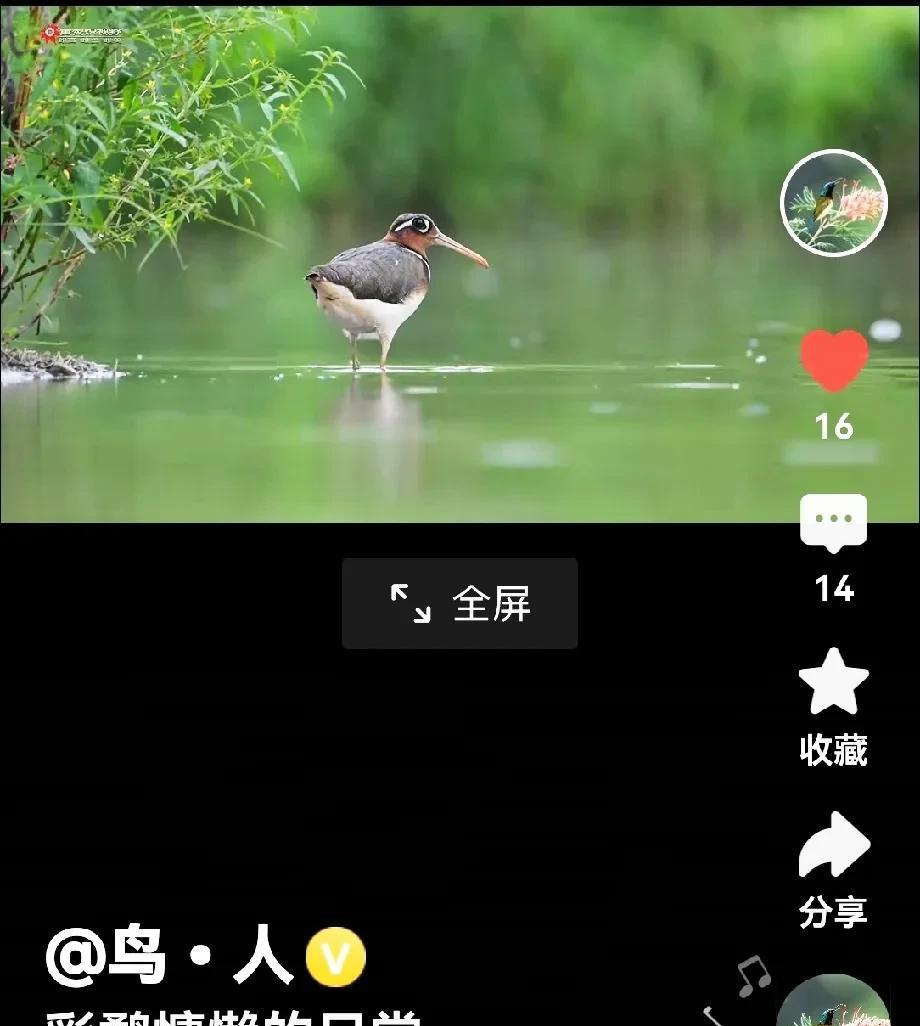Open the spinning music disc icon
This screenshot has height=1026, width=920.
[832, 1000]
